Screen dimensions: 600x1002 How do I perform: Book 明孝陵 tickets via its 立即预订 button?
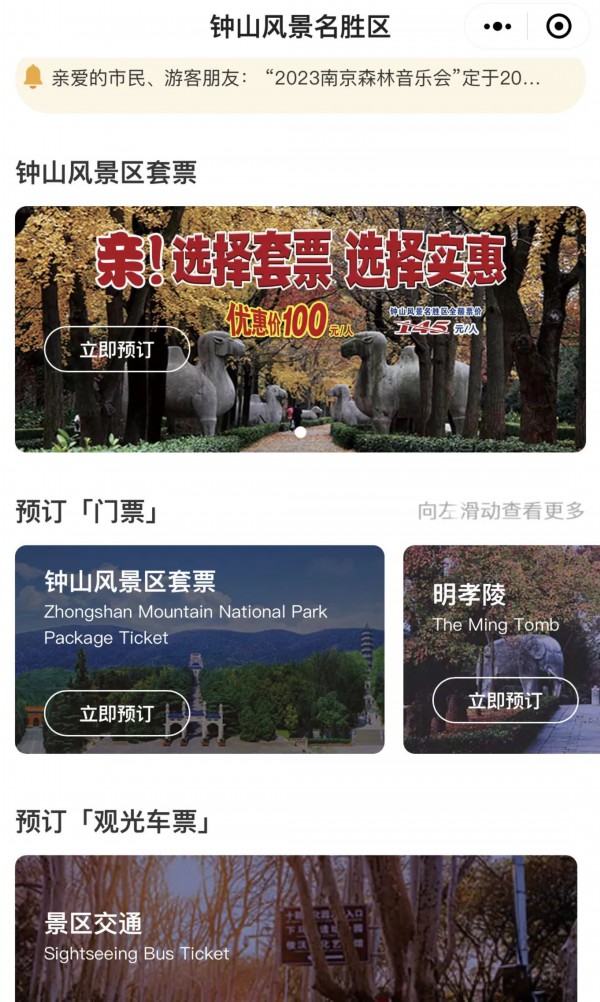tap(505, 701)
